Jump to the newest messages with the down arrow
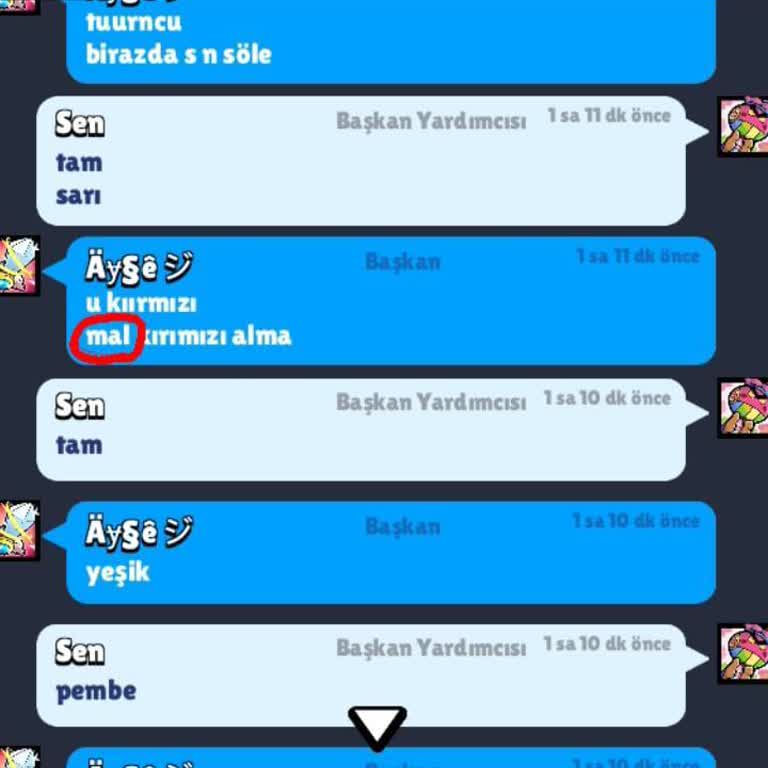The width and height of the screenshot is (768, 768). (x=377, y=728)
